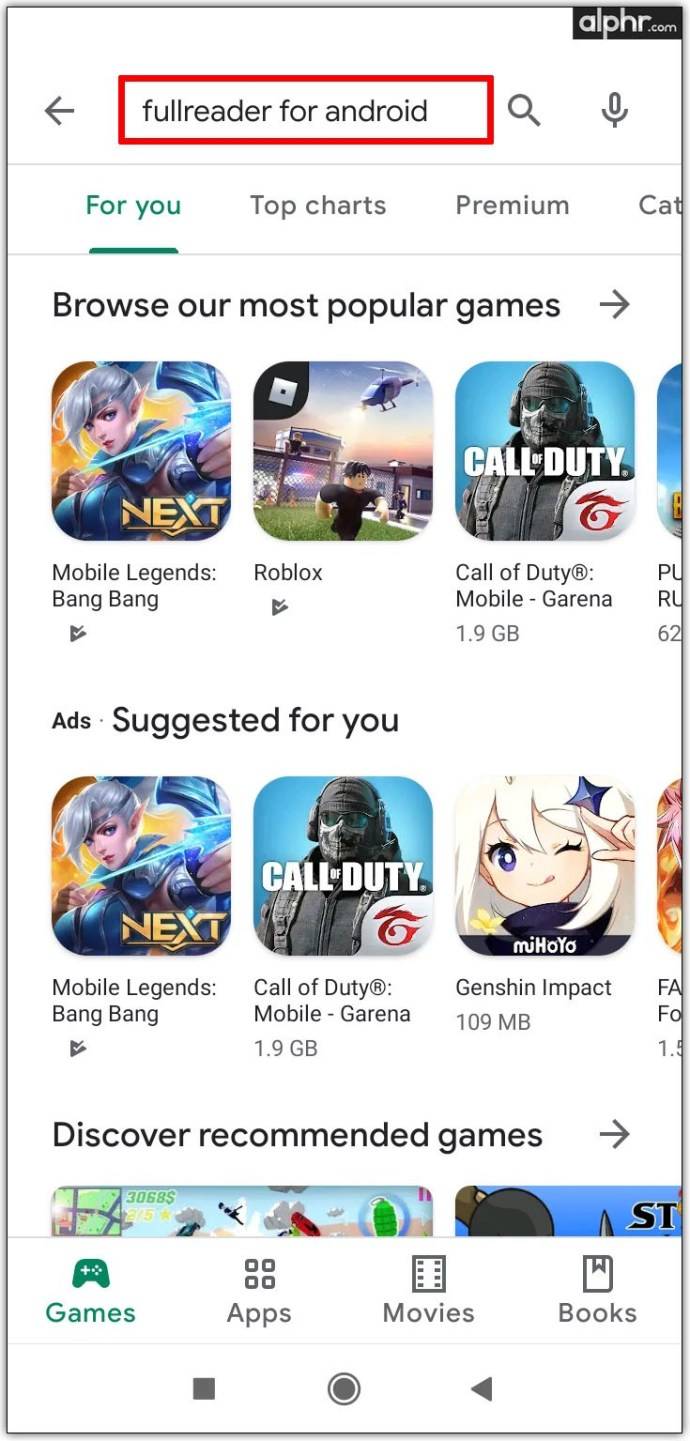Open Roblox in popular games
This screenshot has height=1441, width=690.
(x=343, y=451)
